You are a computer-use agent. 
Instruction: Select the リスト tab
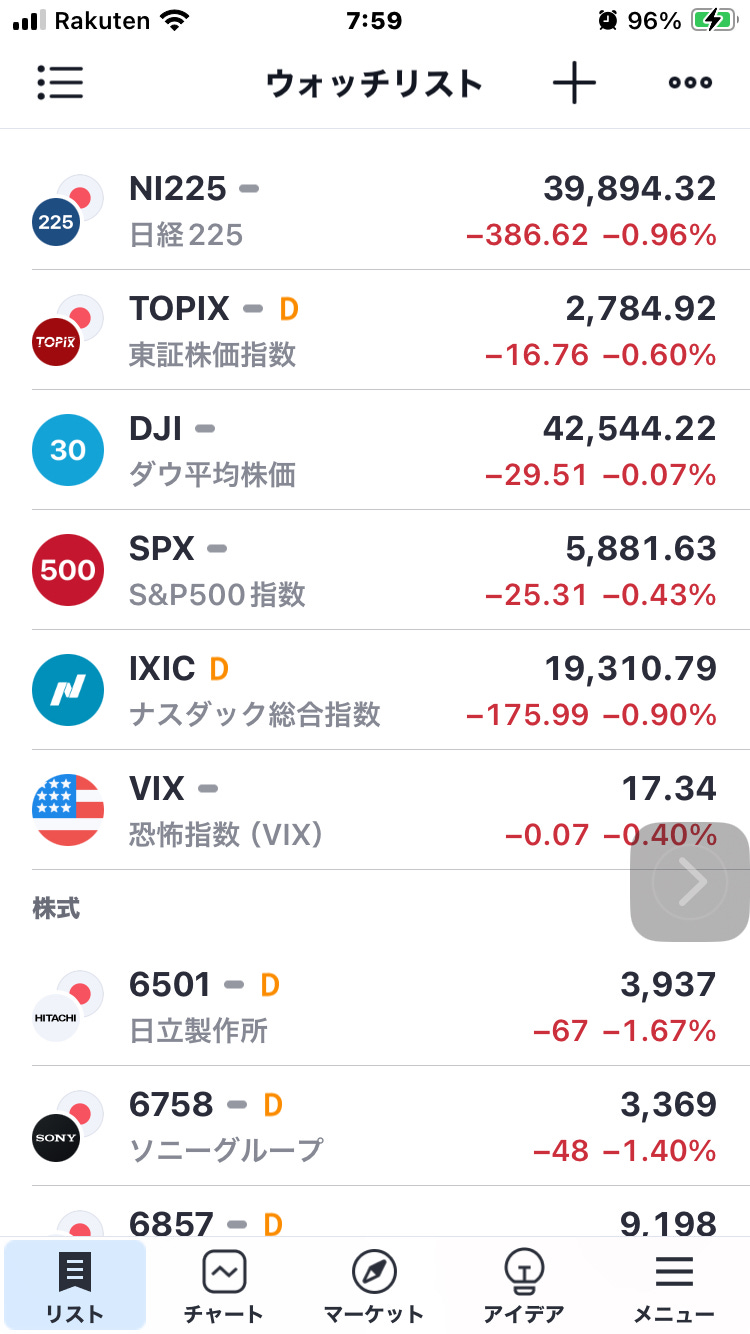click(75, 1286)
